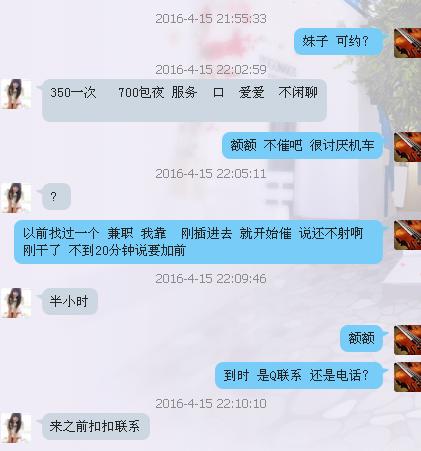
Task: Tap avatar next to '来之前扣扣联系' message
Action: click(16, 428)
